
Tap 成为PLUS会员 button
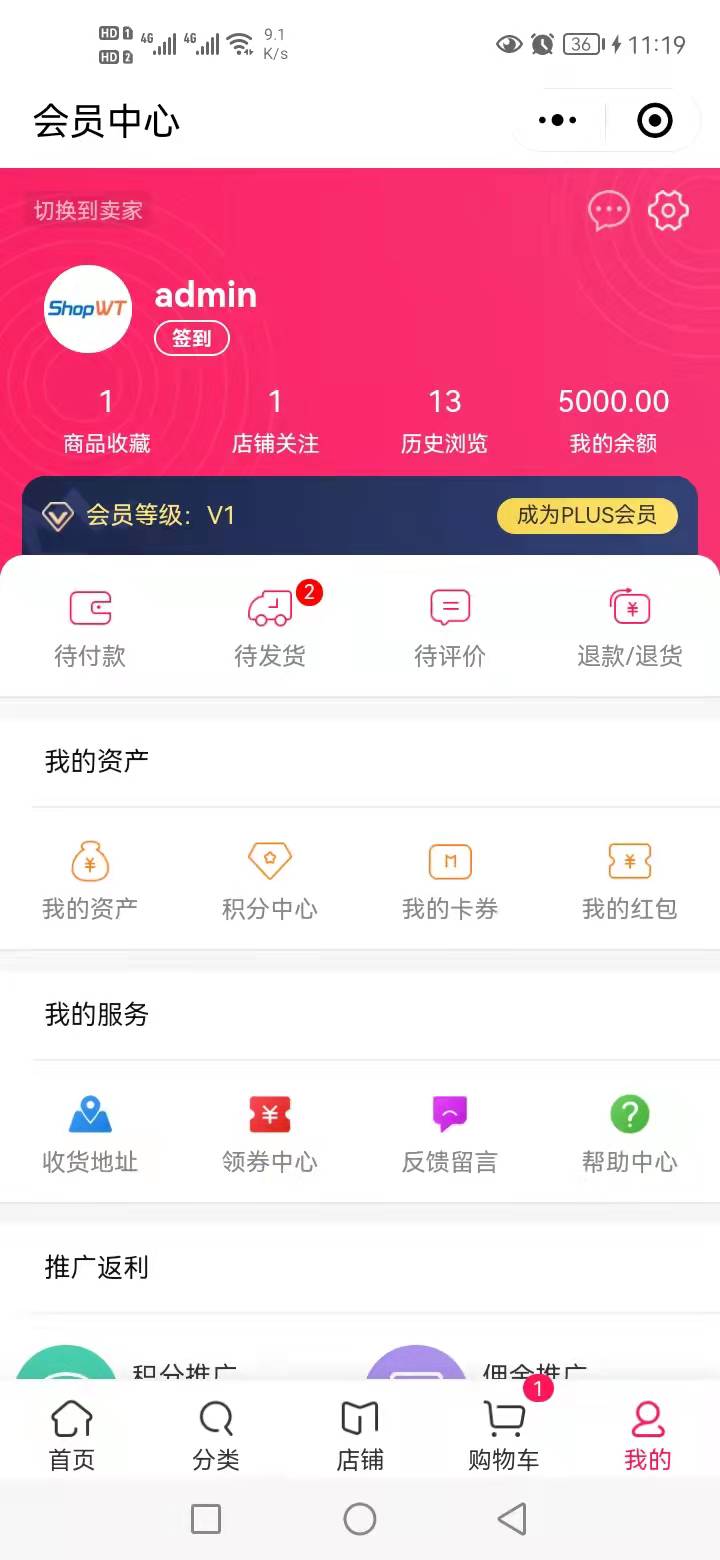tap(587, 516)
